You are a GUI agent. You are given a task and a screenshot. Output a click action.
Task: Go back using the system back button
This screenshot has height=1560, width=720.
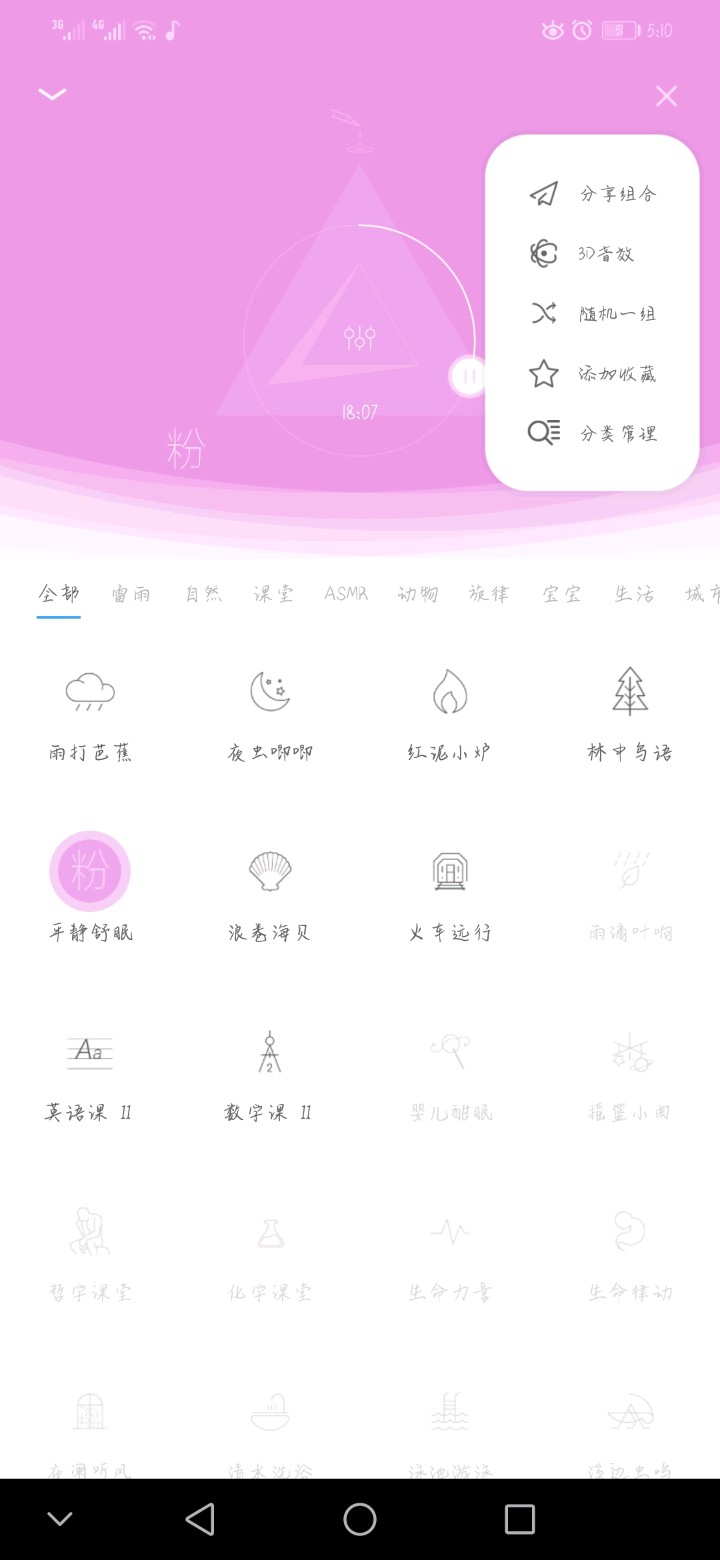[200, 1519]
